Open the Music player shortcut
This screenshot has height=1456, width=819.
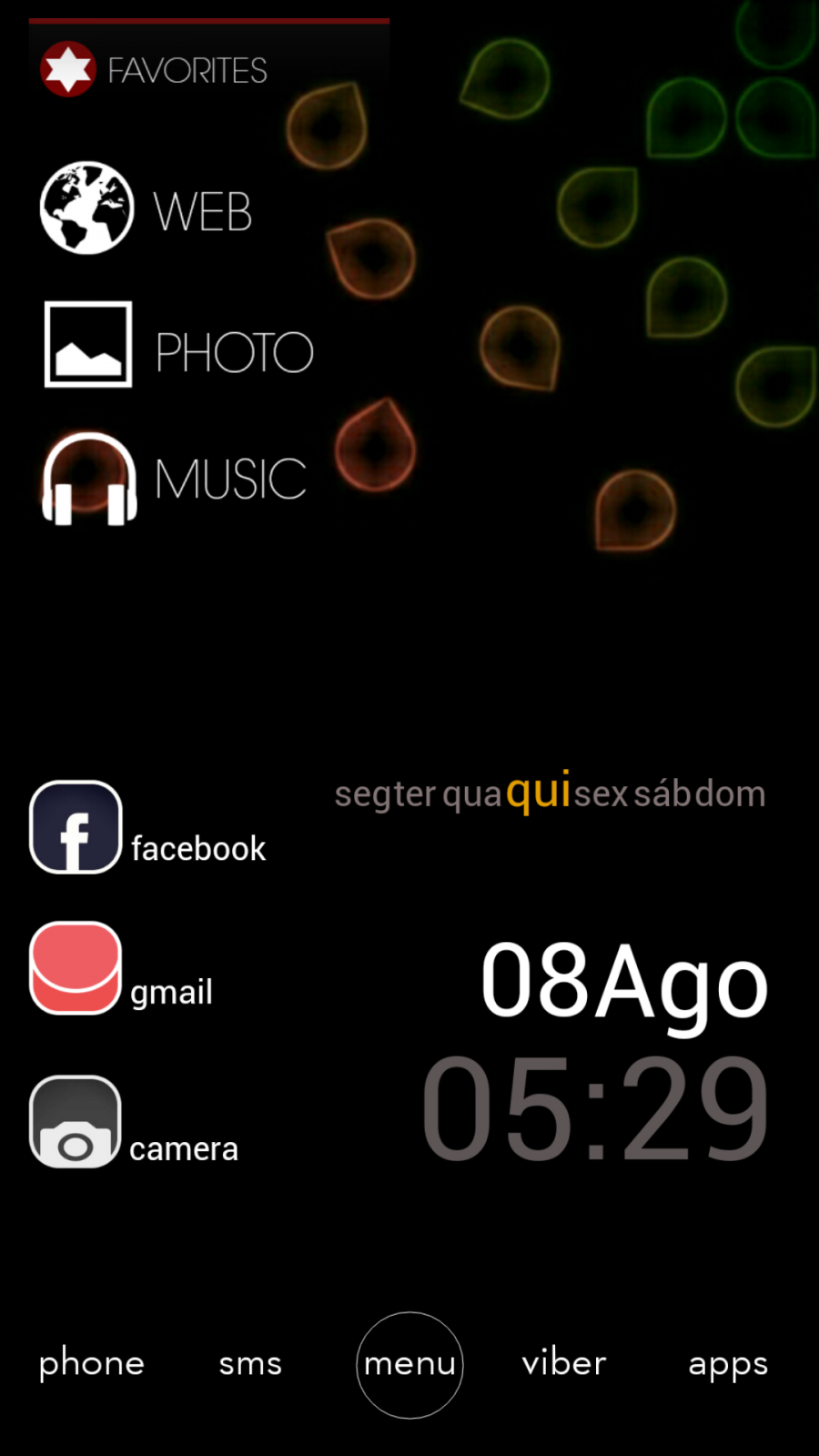tap(174, 479)
